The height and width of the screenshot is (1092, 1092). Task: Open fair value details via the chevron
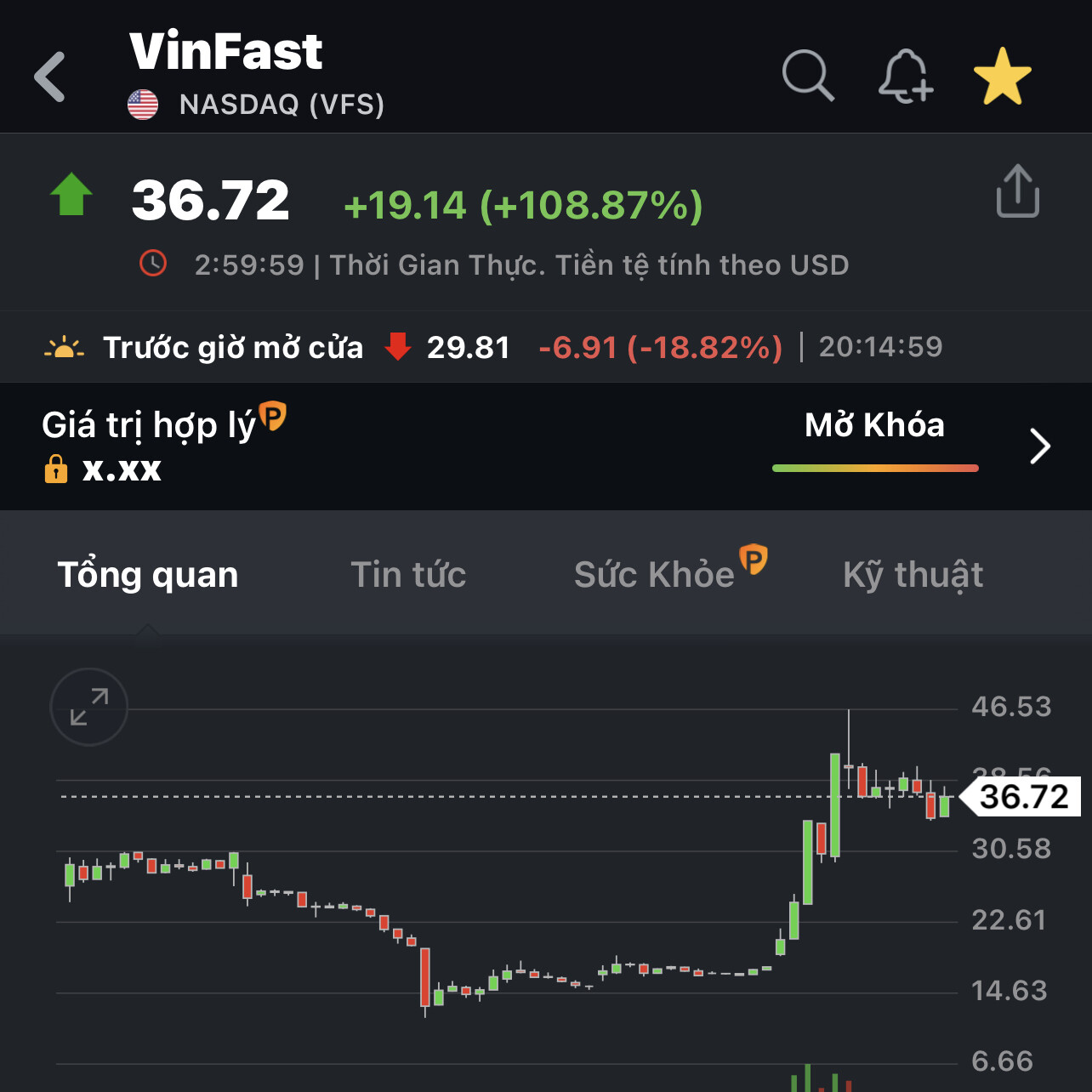click(1040, 446)
